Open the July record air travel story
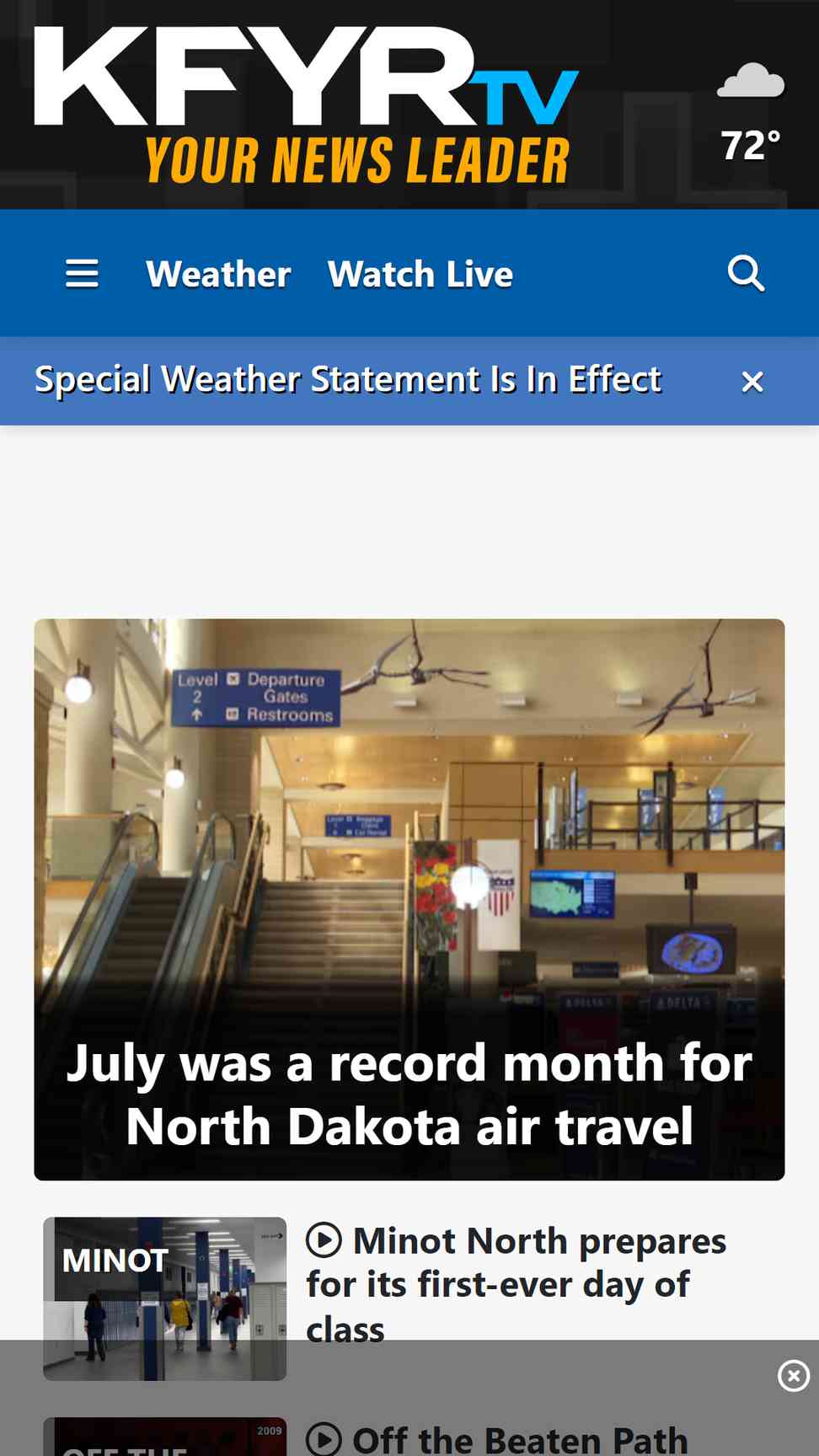Viewport: 819px width, 1456px height. point(409,899)
